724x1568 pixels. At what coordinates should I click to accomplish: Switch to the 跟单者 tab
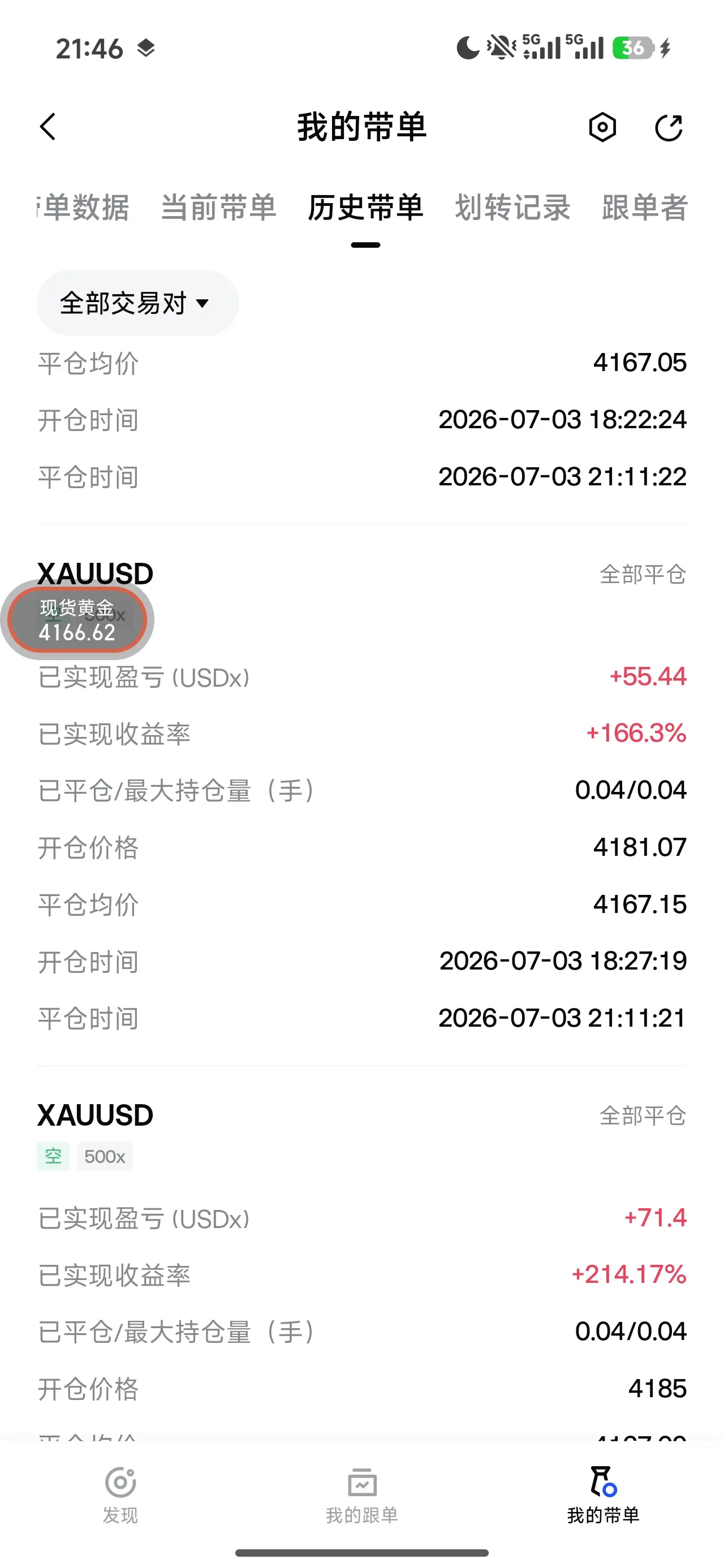(x=645, y=208)
